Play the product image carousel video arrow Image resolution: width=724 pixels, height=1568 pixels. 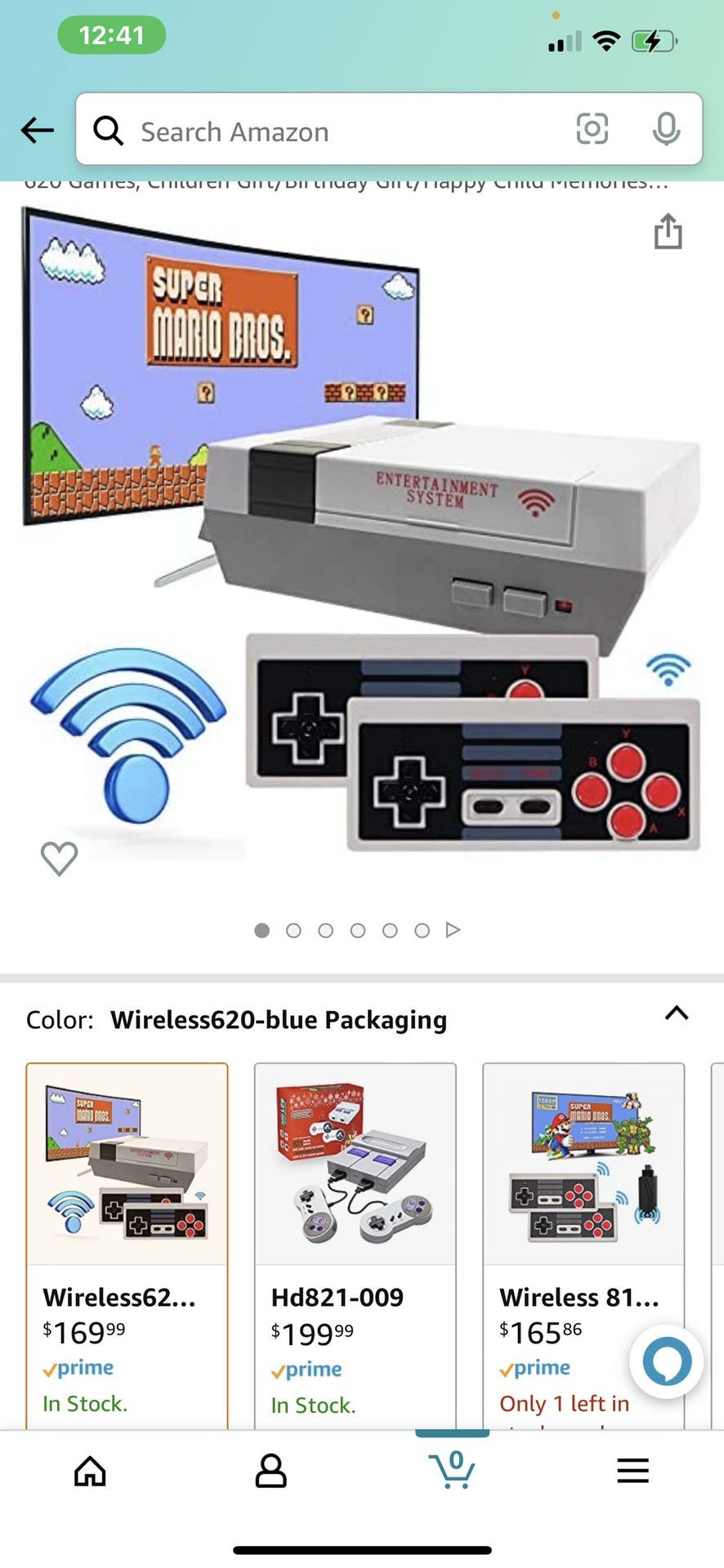[x=453, y=929]
